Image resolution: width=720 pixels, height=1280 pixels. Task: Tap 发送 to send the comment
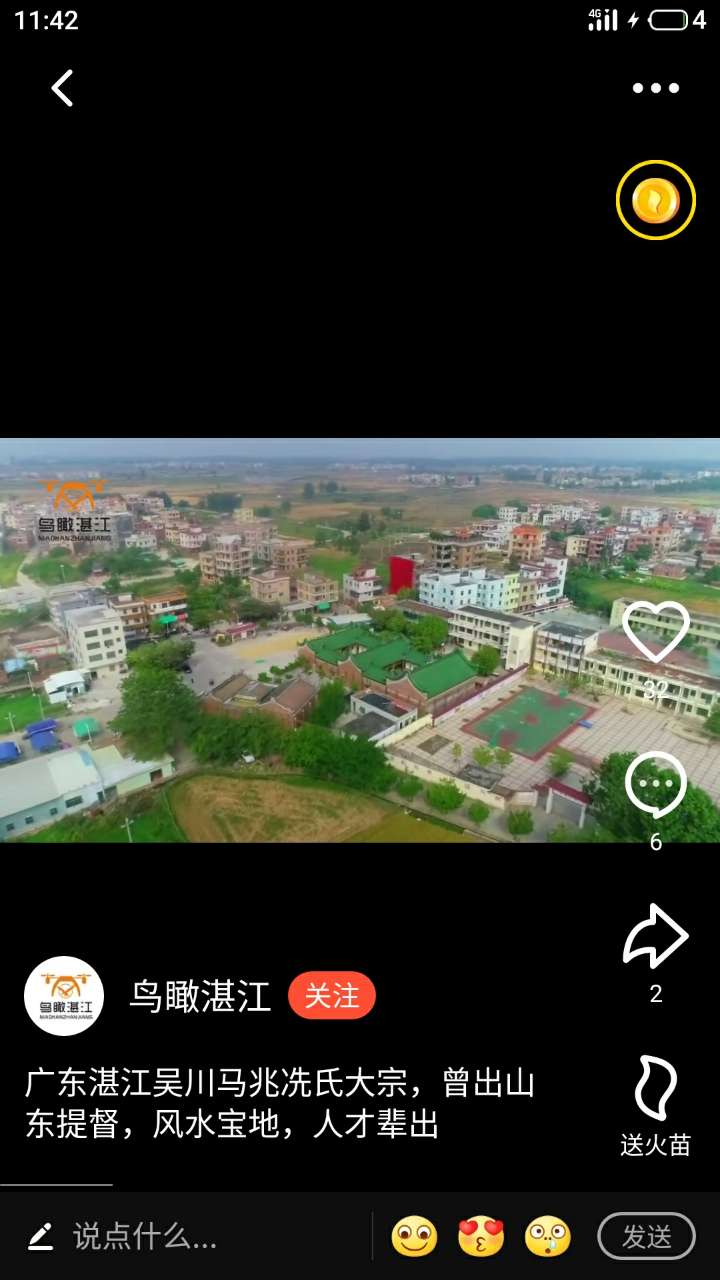click(646, 1237)
